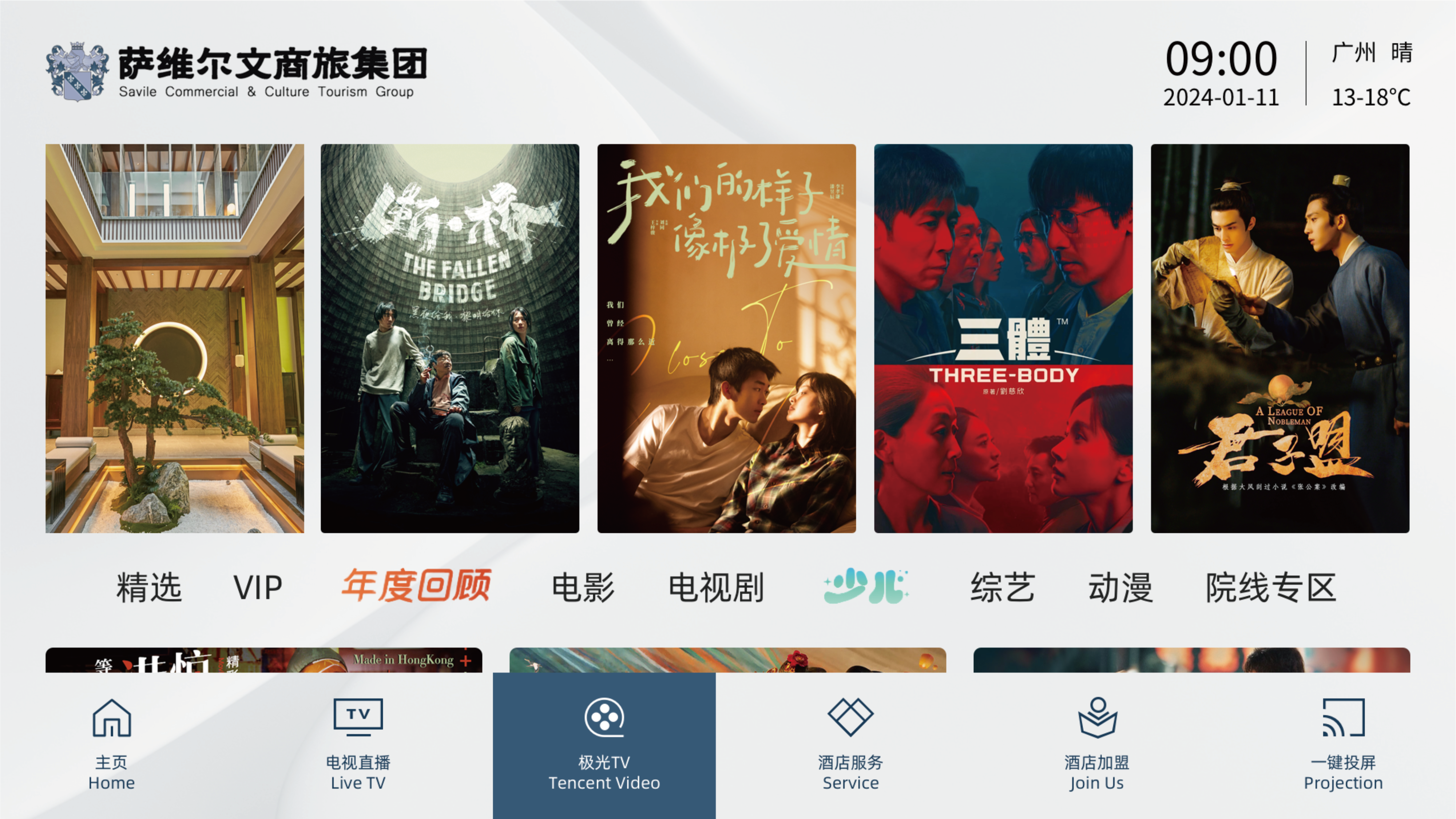The width and height of the screenshot is (1456, 819).
Task: Browse the 电影 movies category
Action: click(x=583, y=587)
